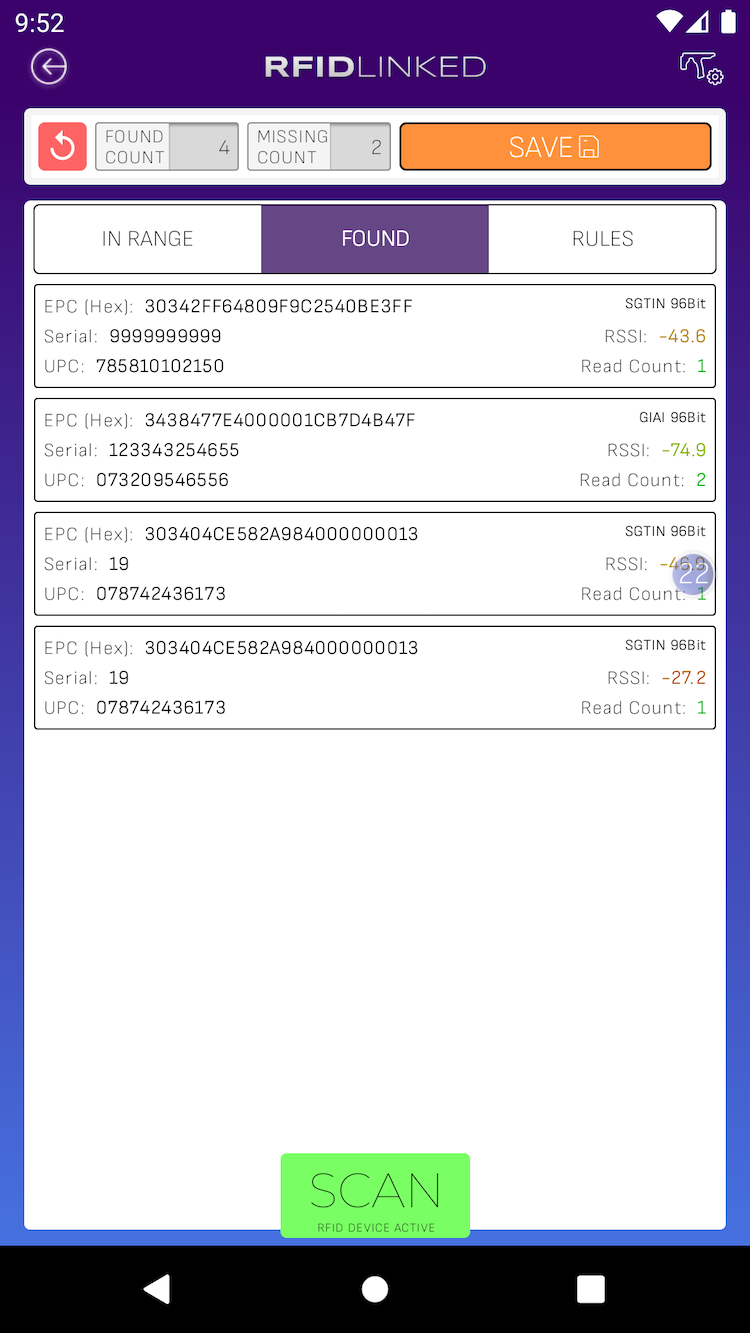Go back using the circled arrow
This screenshot has height=1333, width=750.
pyautogui.click(x=49, y=67)
